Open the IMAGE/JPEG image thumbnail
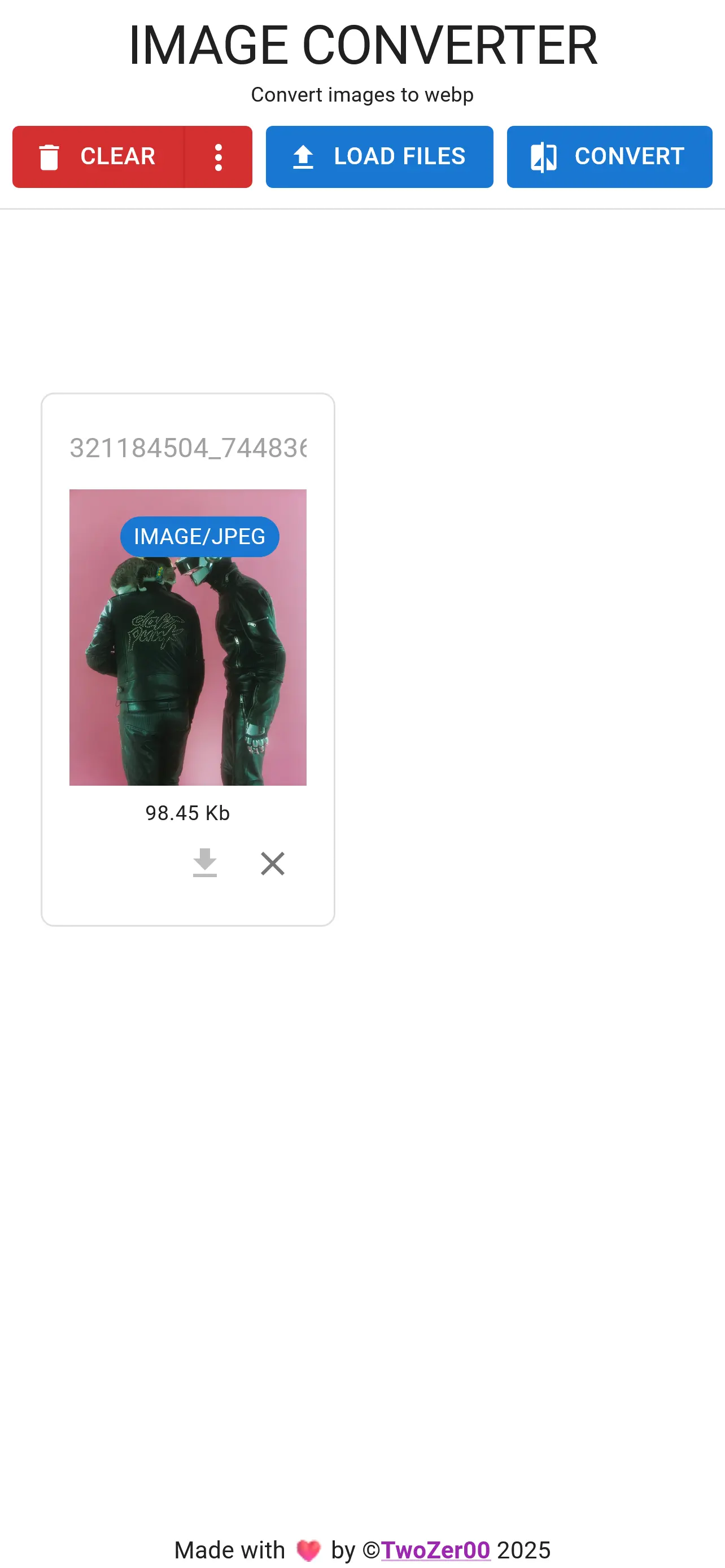The image size is (725, 1568). pos(187,658)
